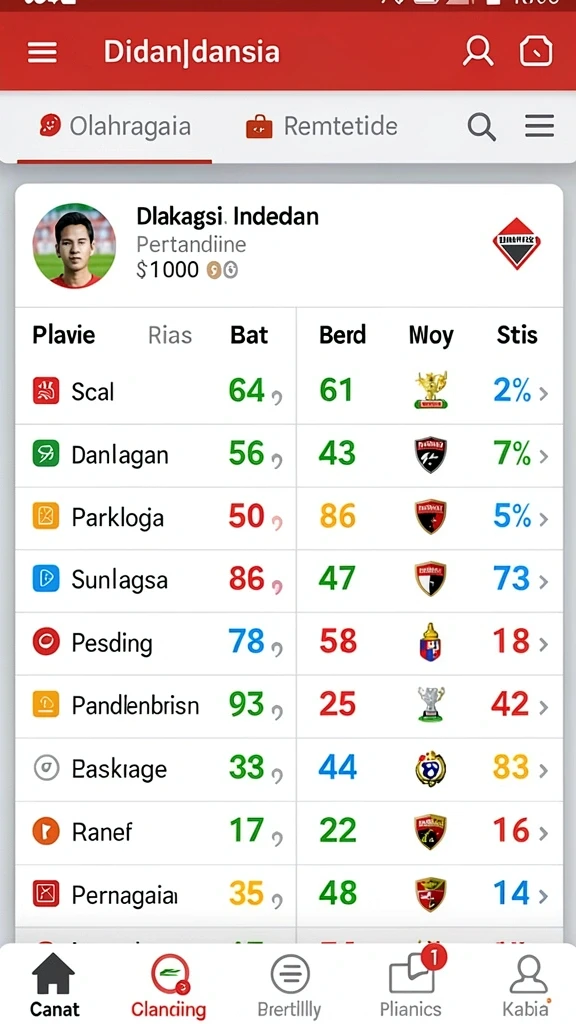This screenshot has height=1024, width=576.
Task: Open the Pandlenbrisn row
Action: [289, 705]
